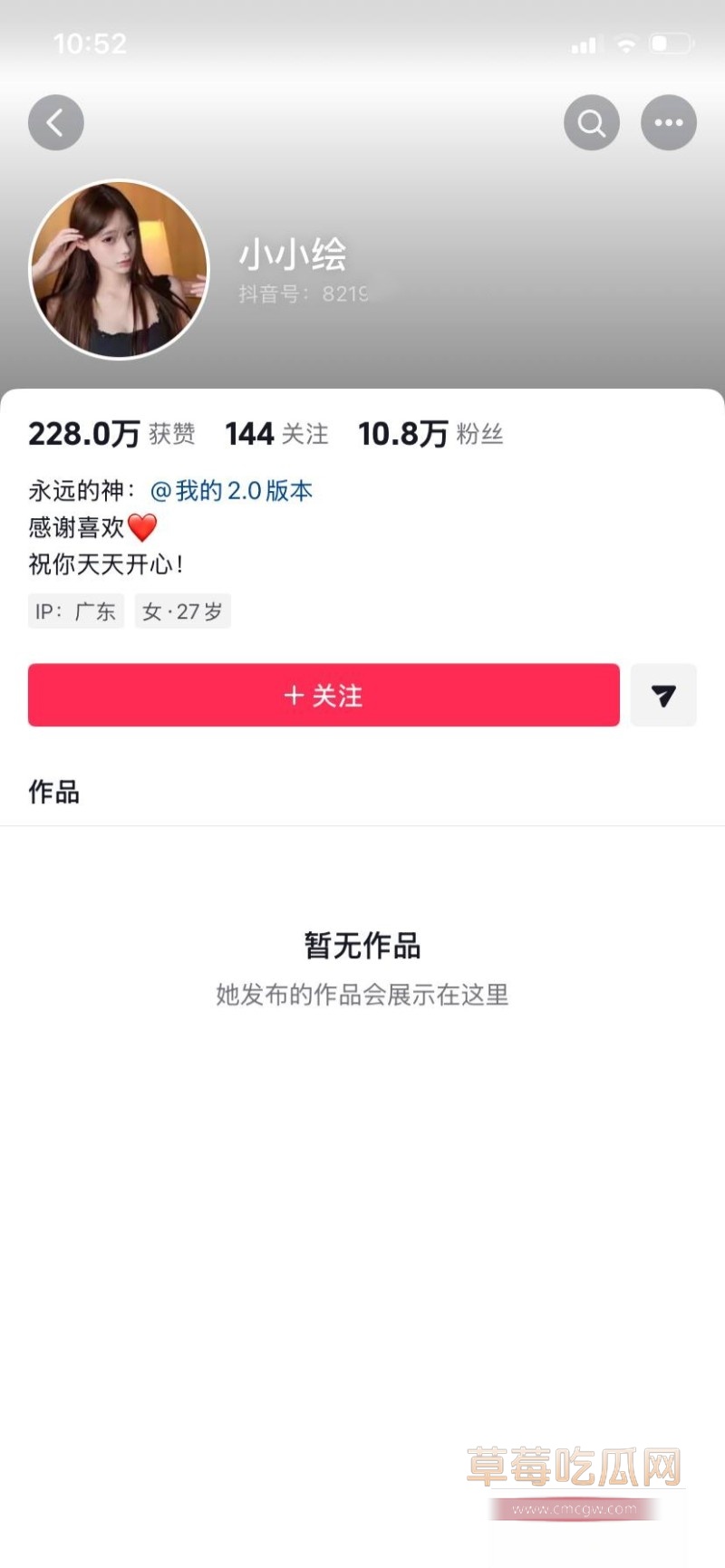Tap the Wi-Fi icon in the status bar

click(625, 42)
